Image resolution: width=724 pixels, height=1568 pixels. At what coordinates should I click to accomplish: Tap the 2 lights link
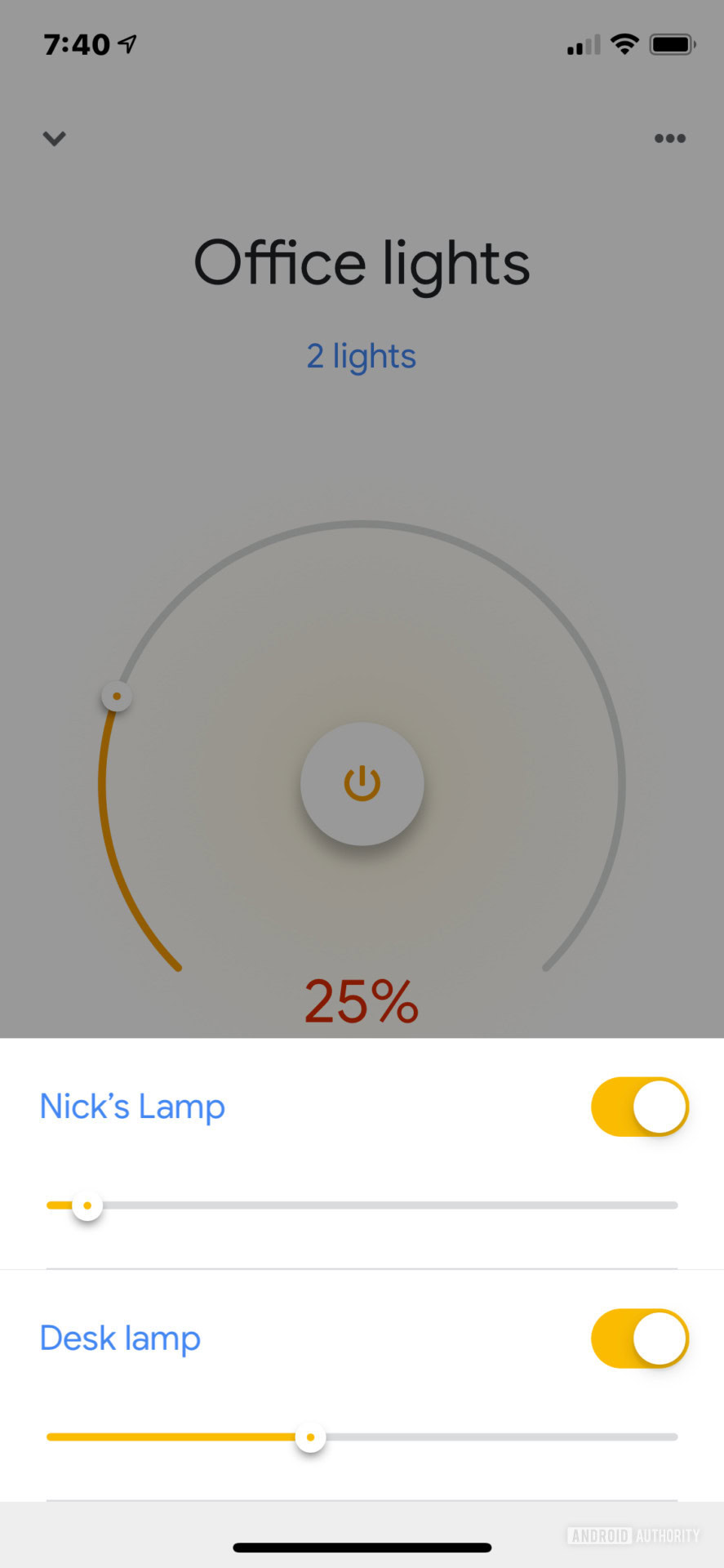361,356
